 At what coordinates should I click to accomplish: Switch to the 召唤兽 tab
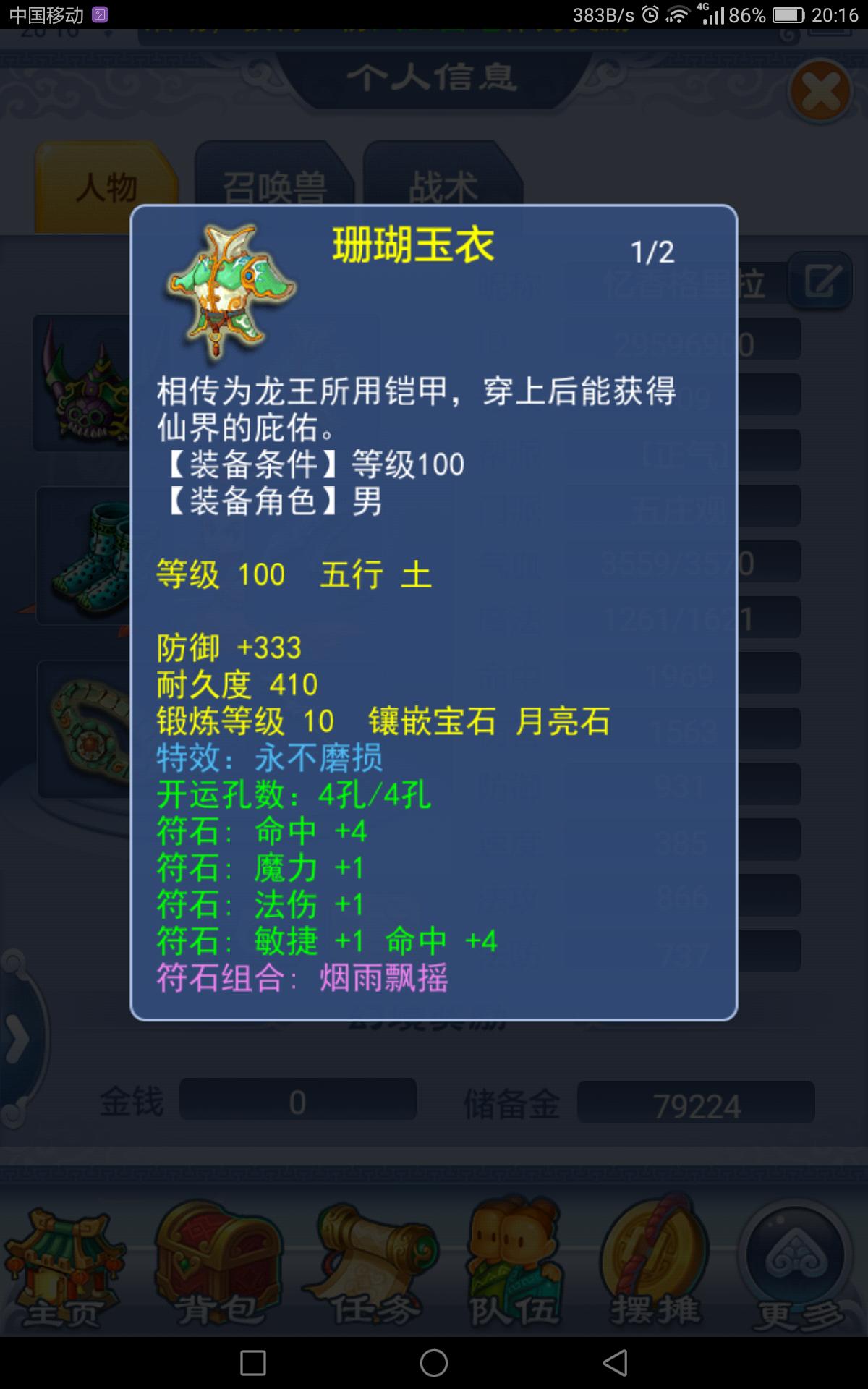(x=273, y=187)
